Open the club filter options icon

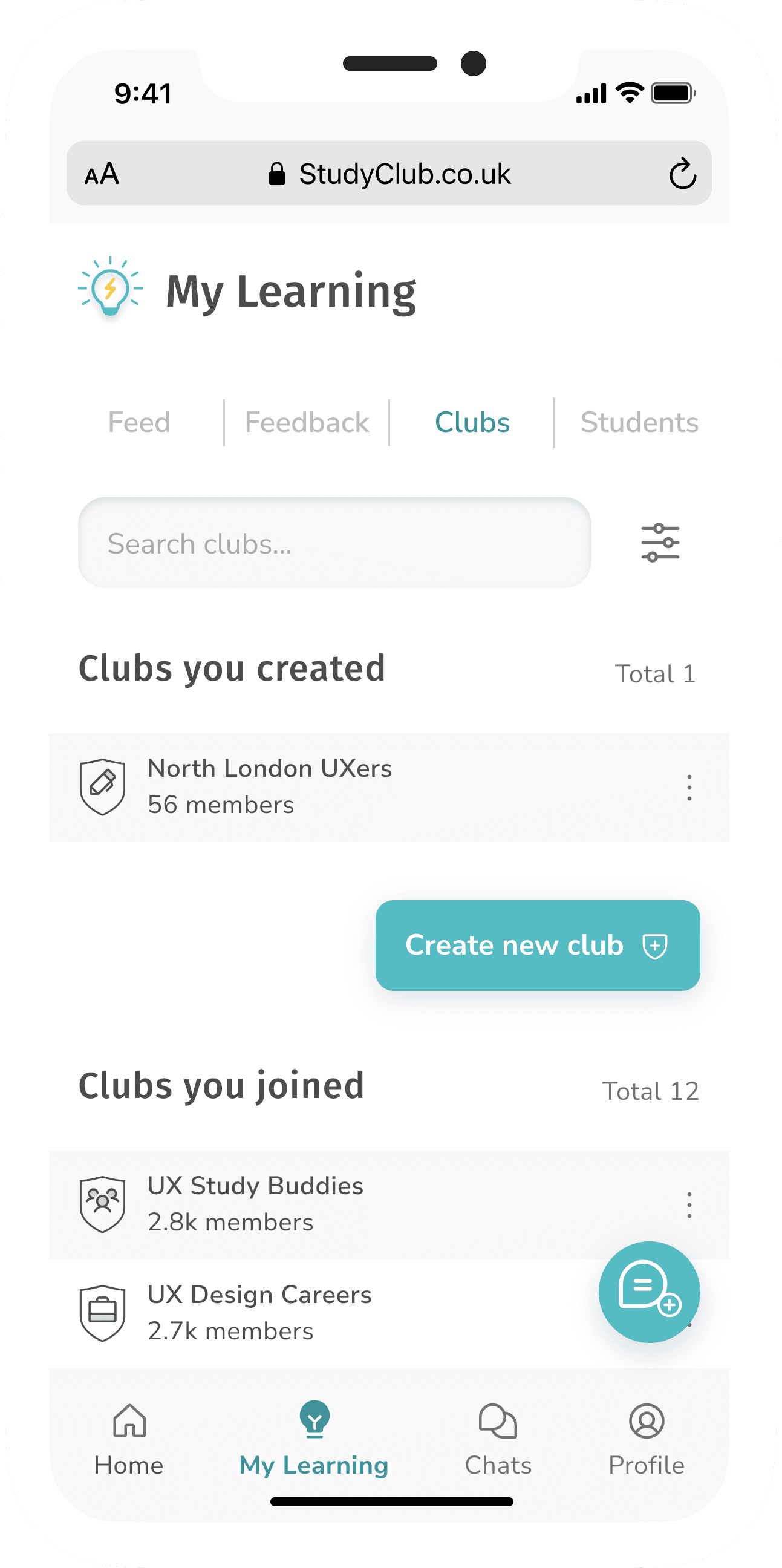tap(660, 543)
